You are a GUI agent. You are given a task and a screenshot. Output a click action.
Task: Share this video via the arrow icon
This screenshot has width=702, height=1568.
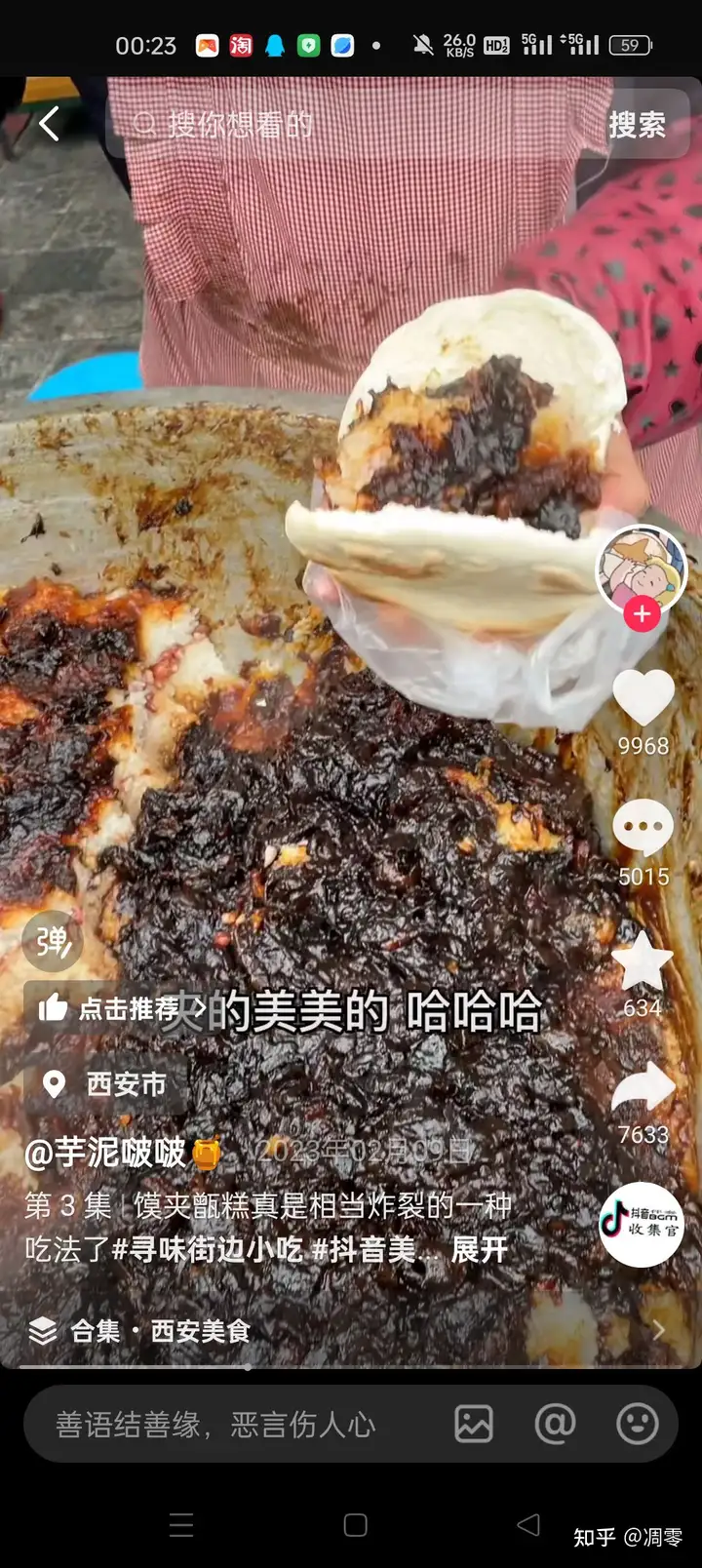[x=643, y=1089]
